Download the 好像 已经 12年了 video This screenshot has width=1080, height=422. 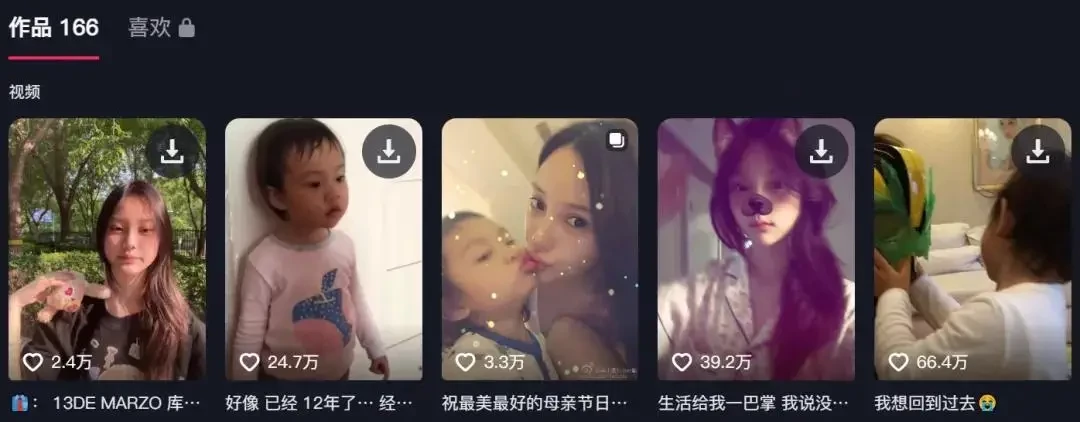(x=389, y=151)
